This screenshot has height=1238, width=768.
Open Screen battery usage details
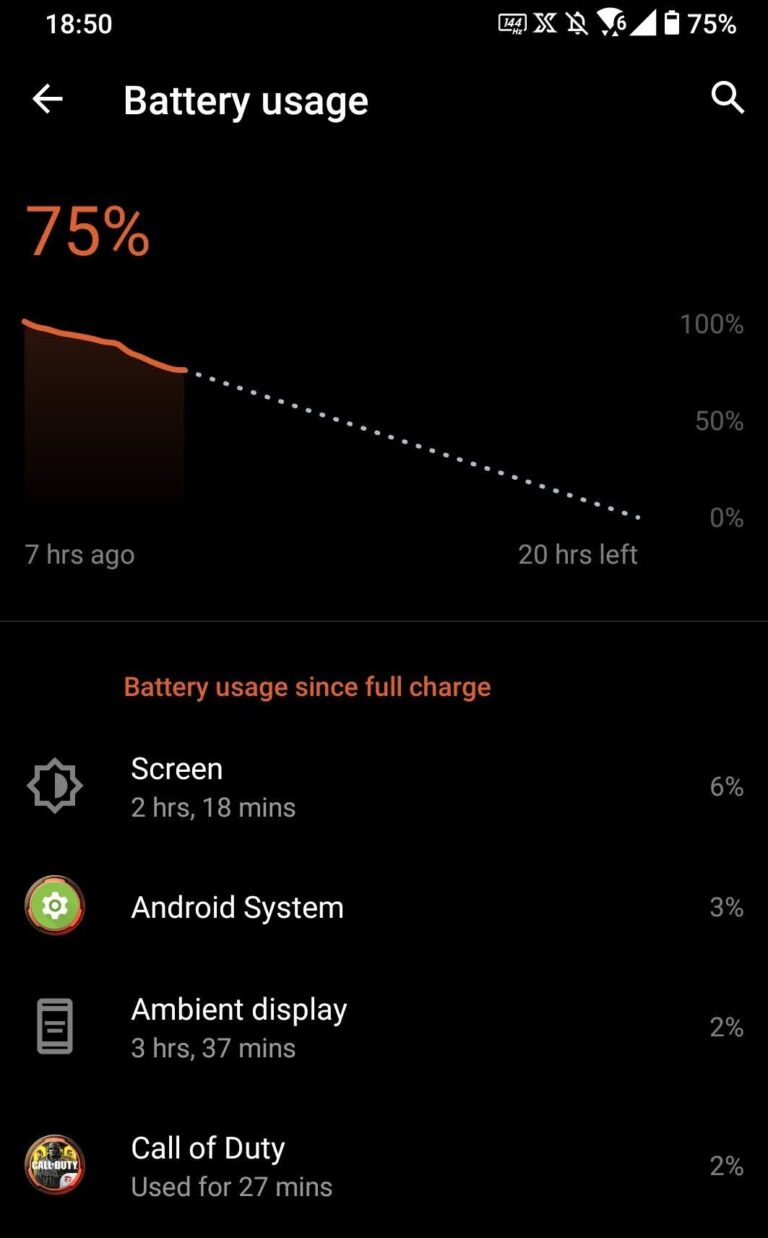pos(384,787)
